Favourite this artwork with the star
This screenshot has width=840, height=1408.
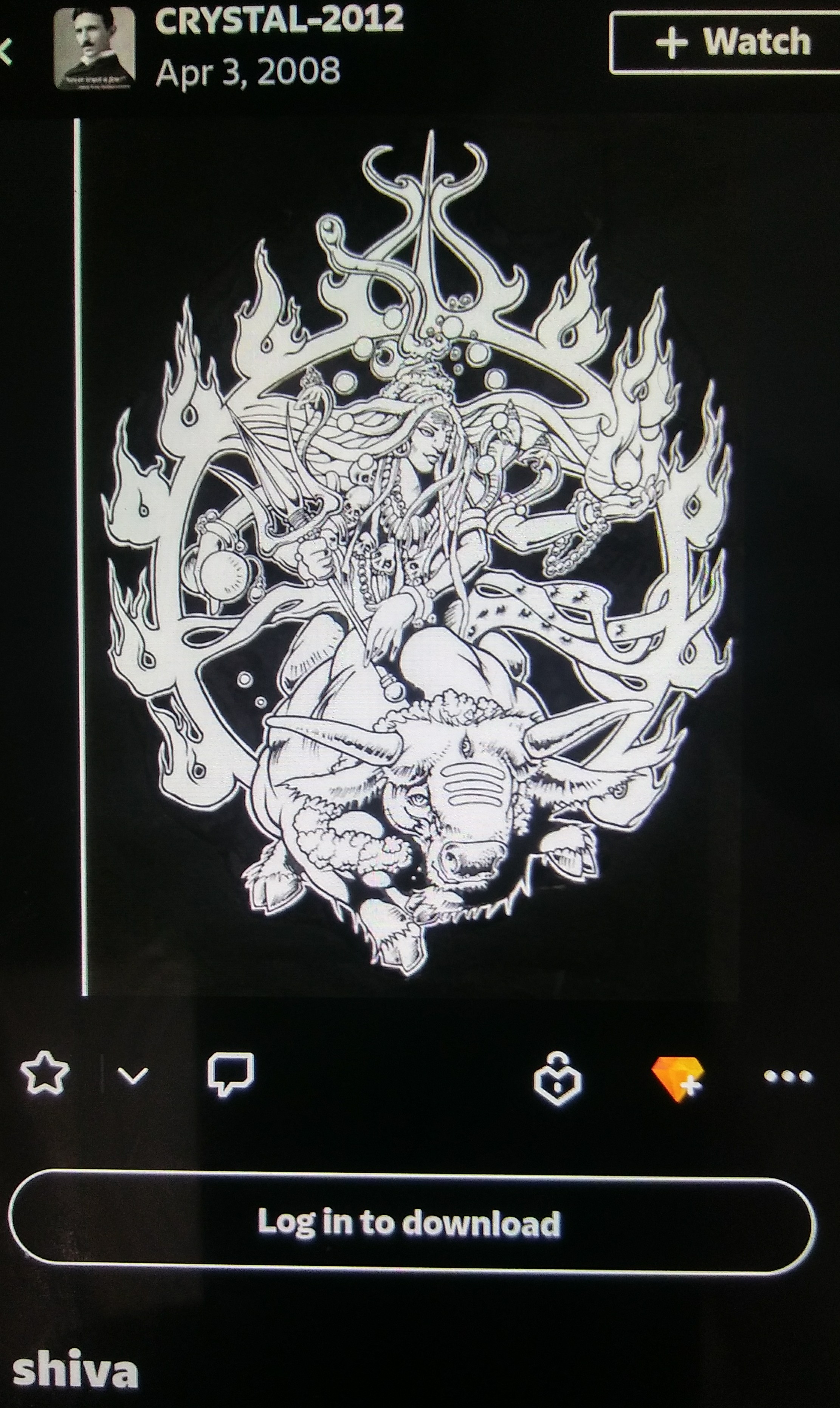pos(45,1073)
